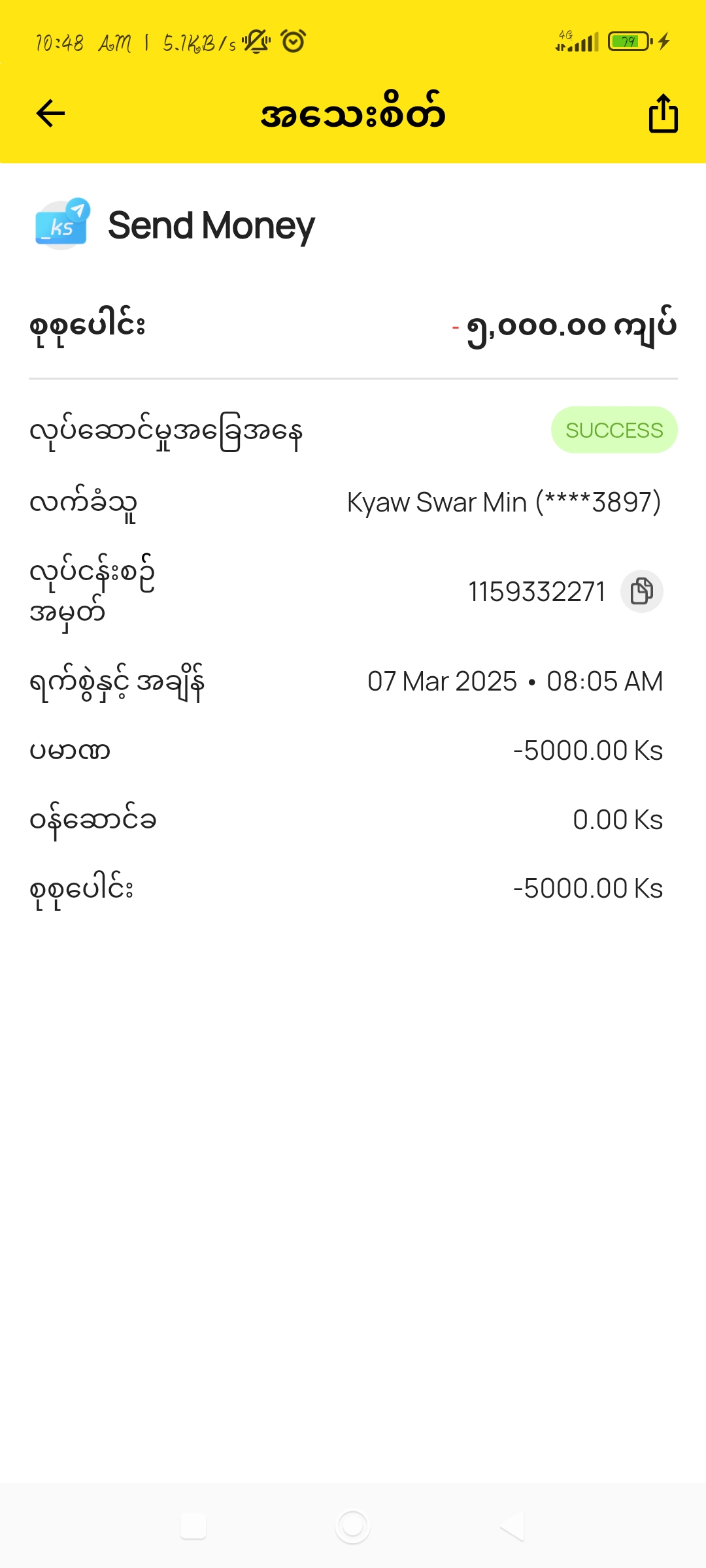This screenshot has height=1568, width=706.
Task: Copy transaction number 1159332271
Action: coord(641,591)
